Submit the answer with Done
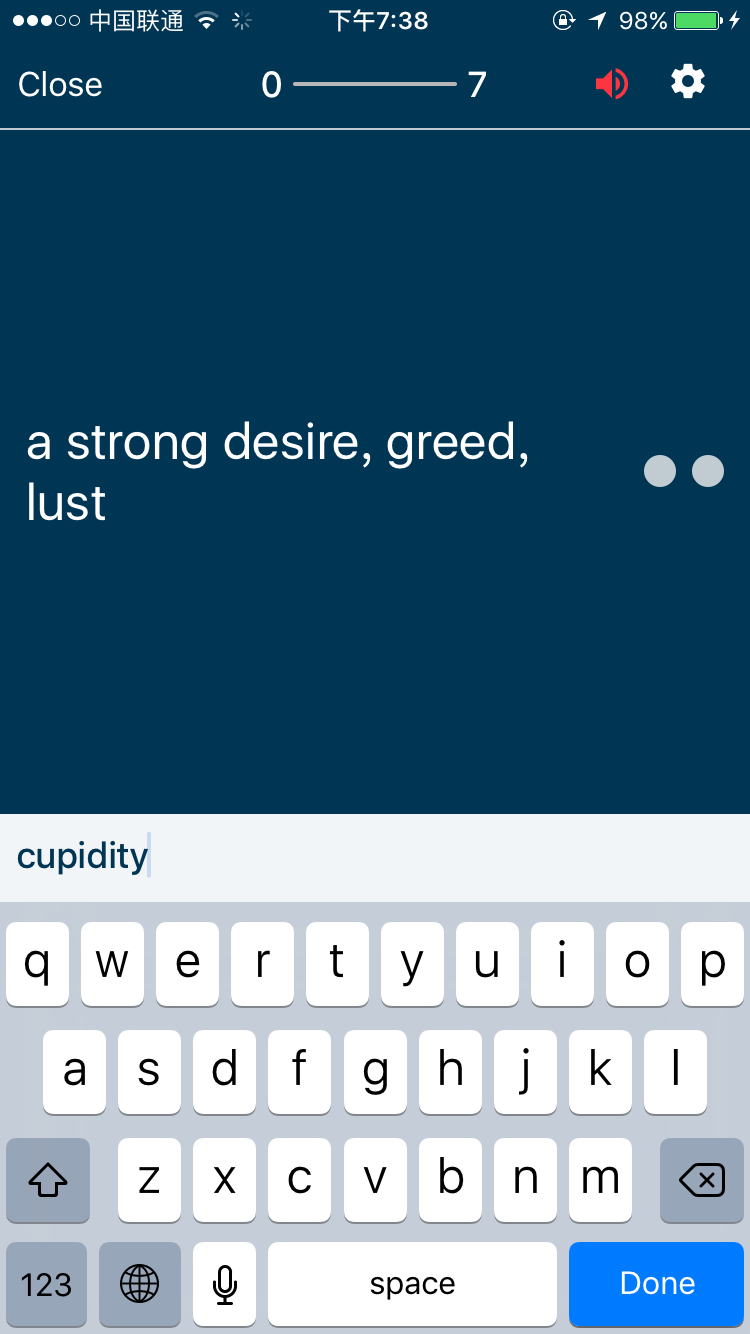This screenshot has height=1334, width=750. pos(657,1284)
